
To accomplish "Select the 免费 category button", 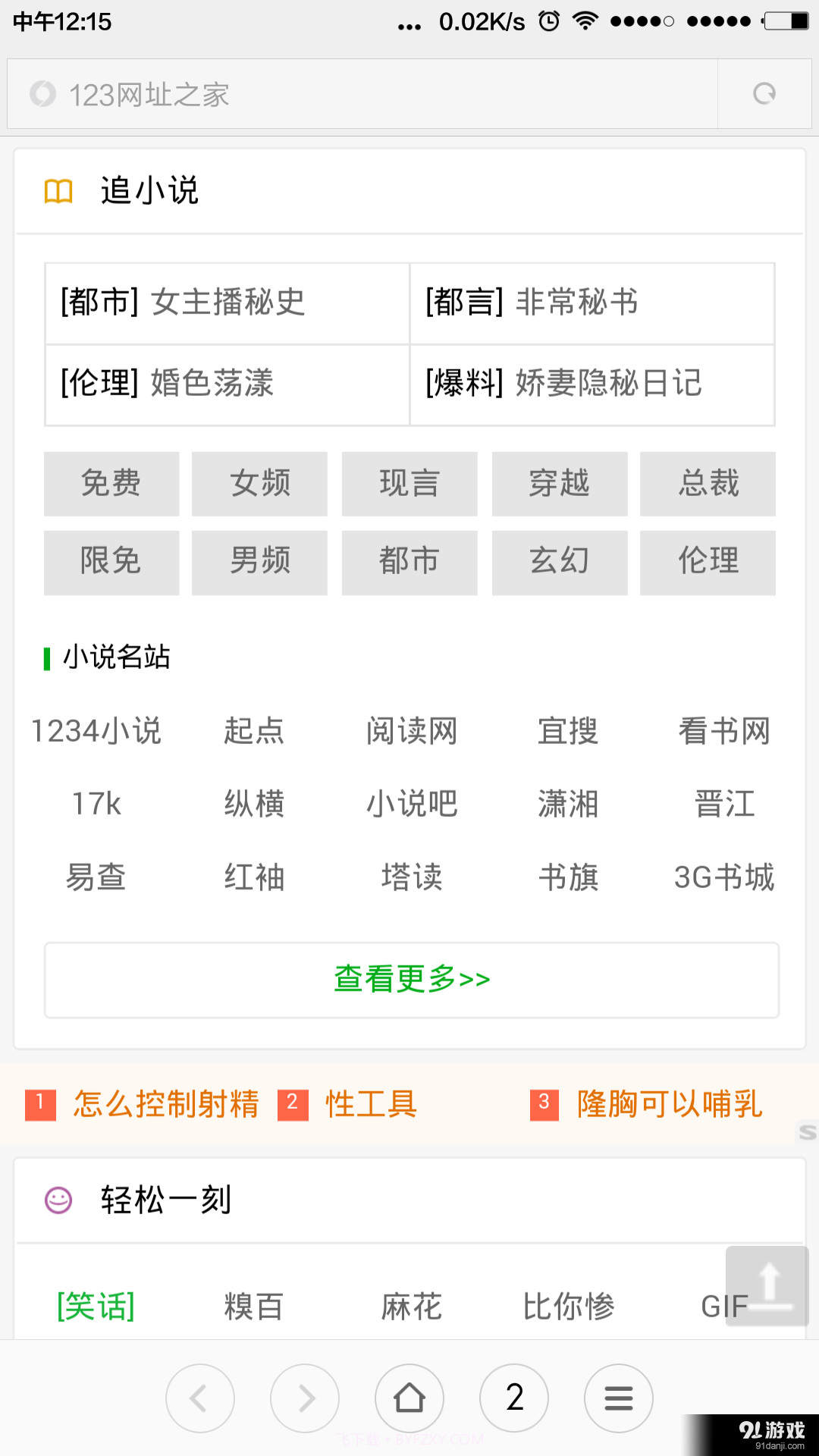I will [111, 485].
